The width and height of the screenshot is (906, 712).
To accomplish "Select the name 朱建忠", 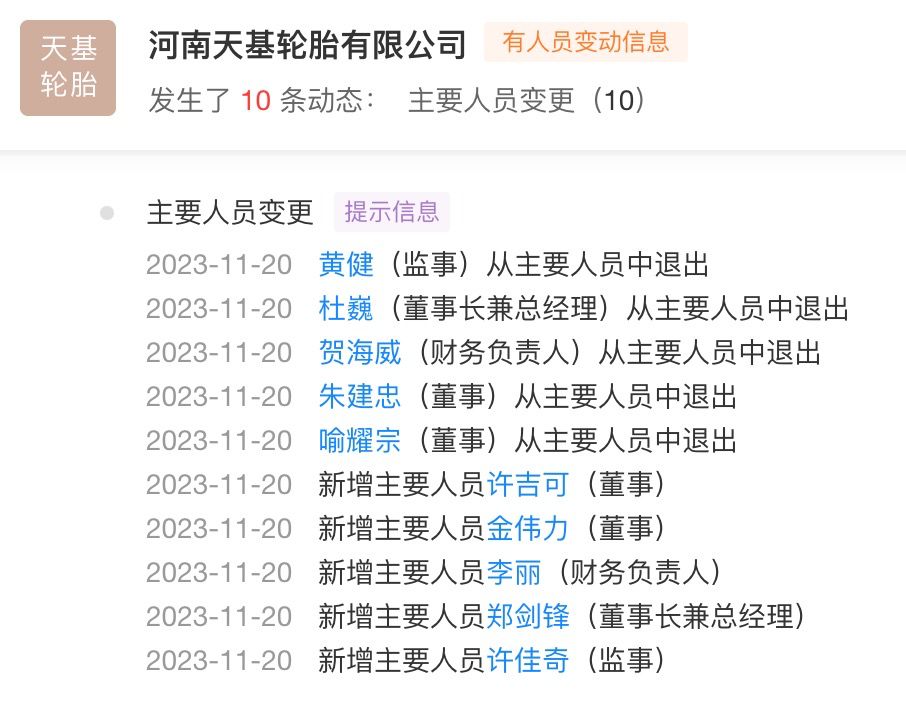I will tap(359, 397).
